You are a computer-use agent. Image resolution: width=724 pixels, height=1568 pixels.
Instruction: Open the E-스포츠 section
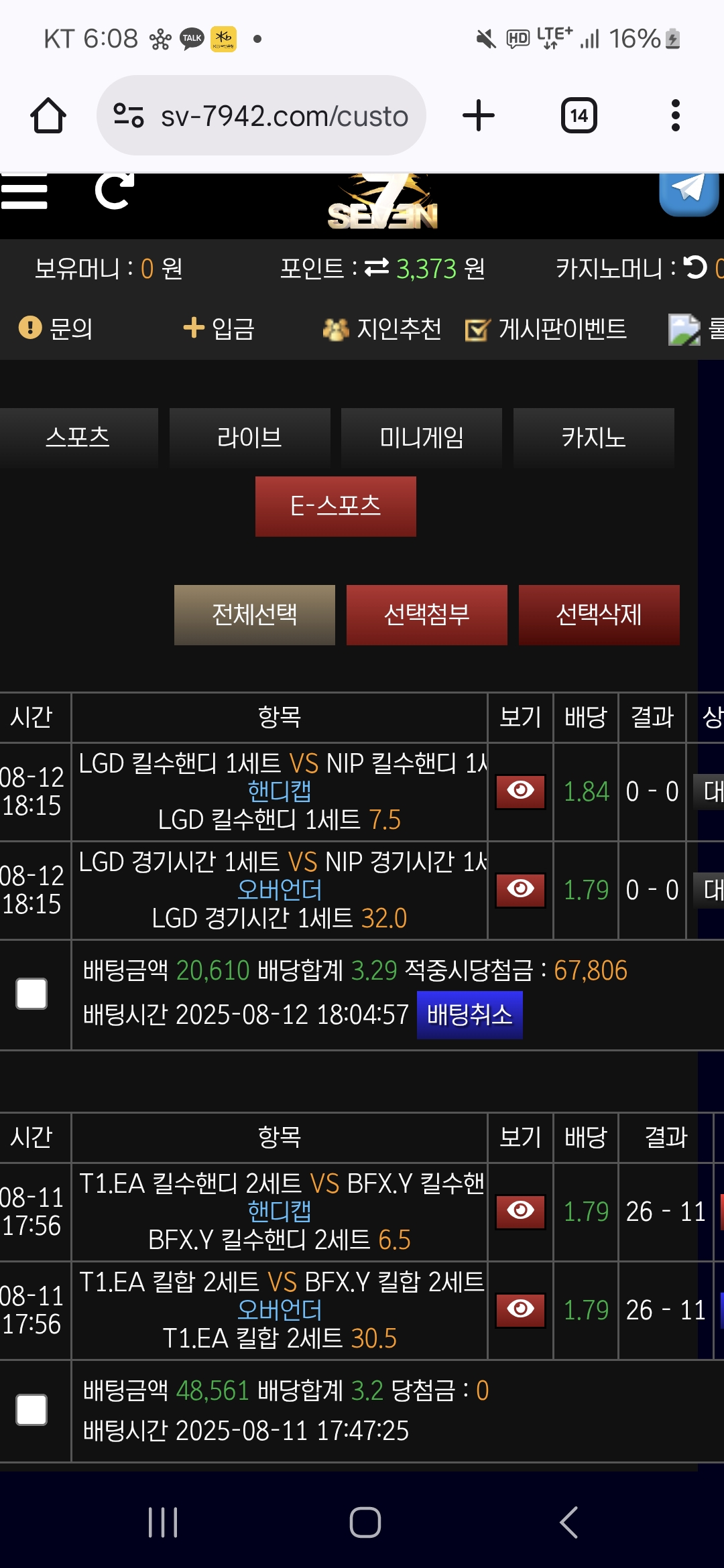(335, 506)
